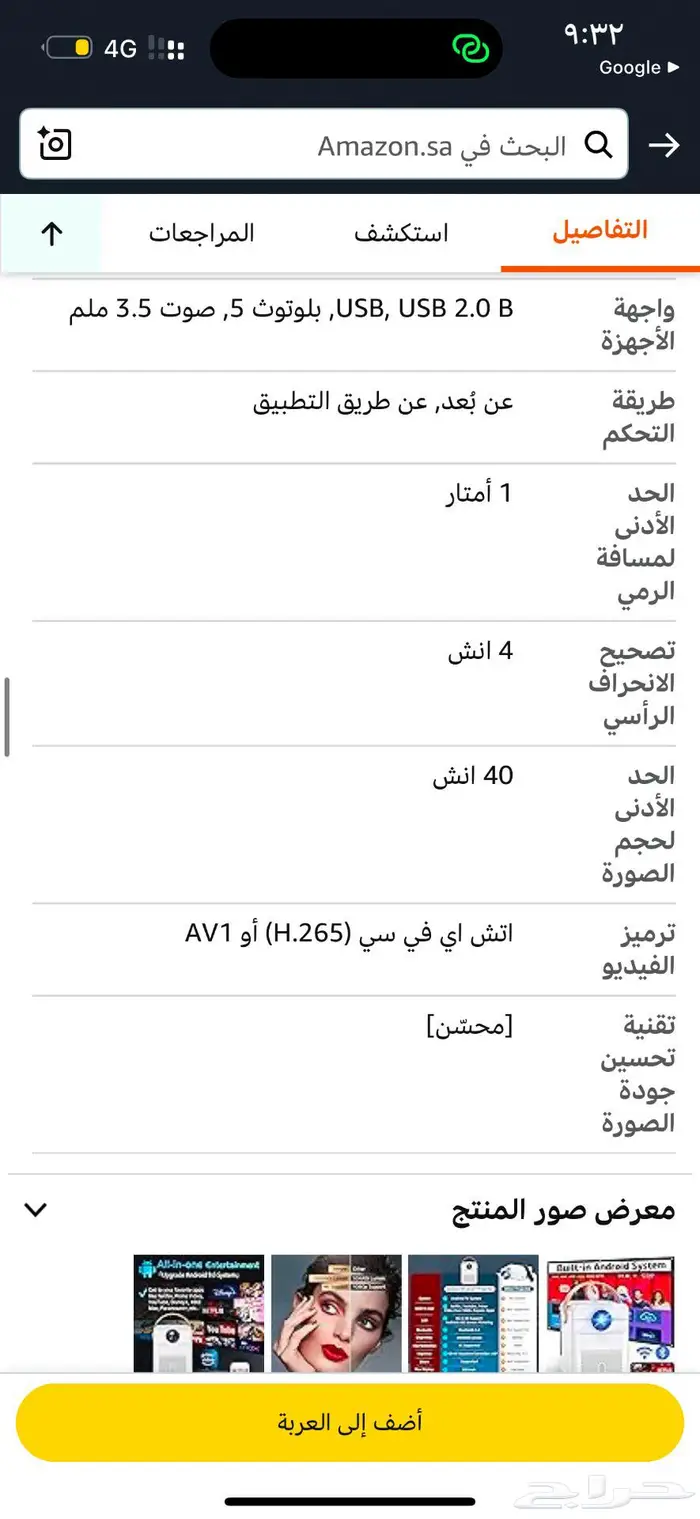This screenshot has width=700, height=1519.
Task: Collapse the معرض صور المنتج section
Action: click(36, 1210)
